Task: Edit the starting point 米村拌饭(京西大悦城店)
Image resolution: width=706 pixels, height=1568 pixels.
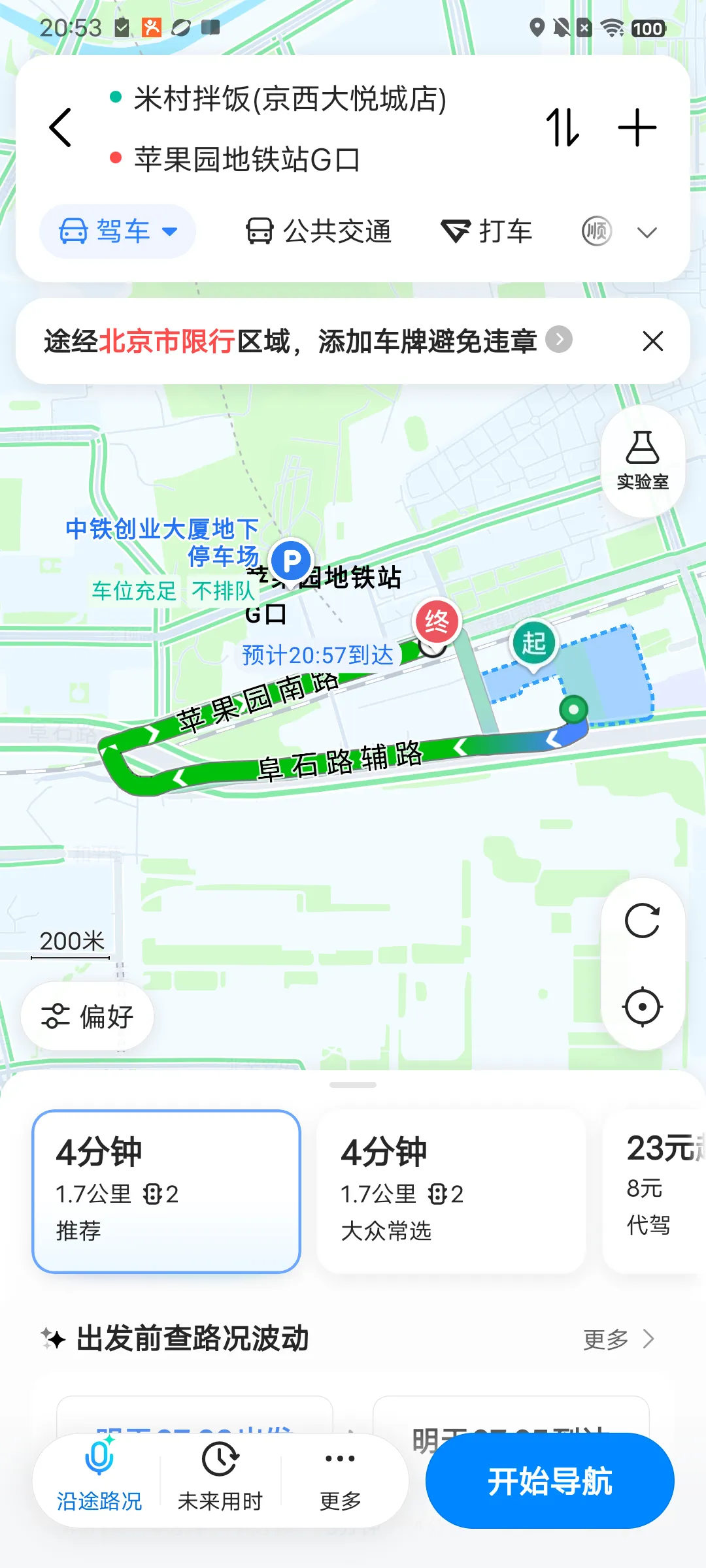Action: pos(290,99)
